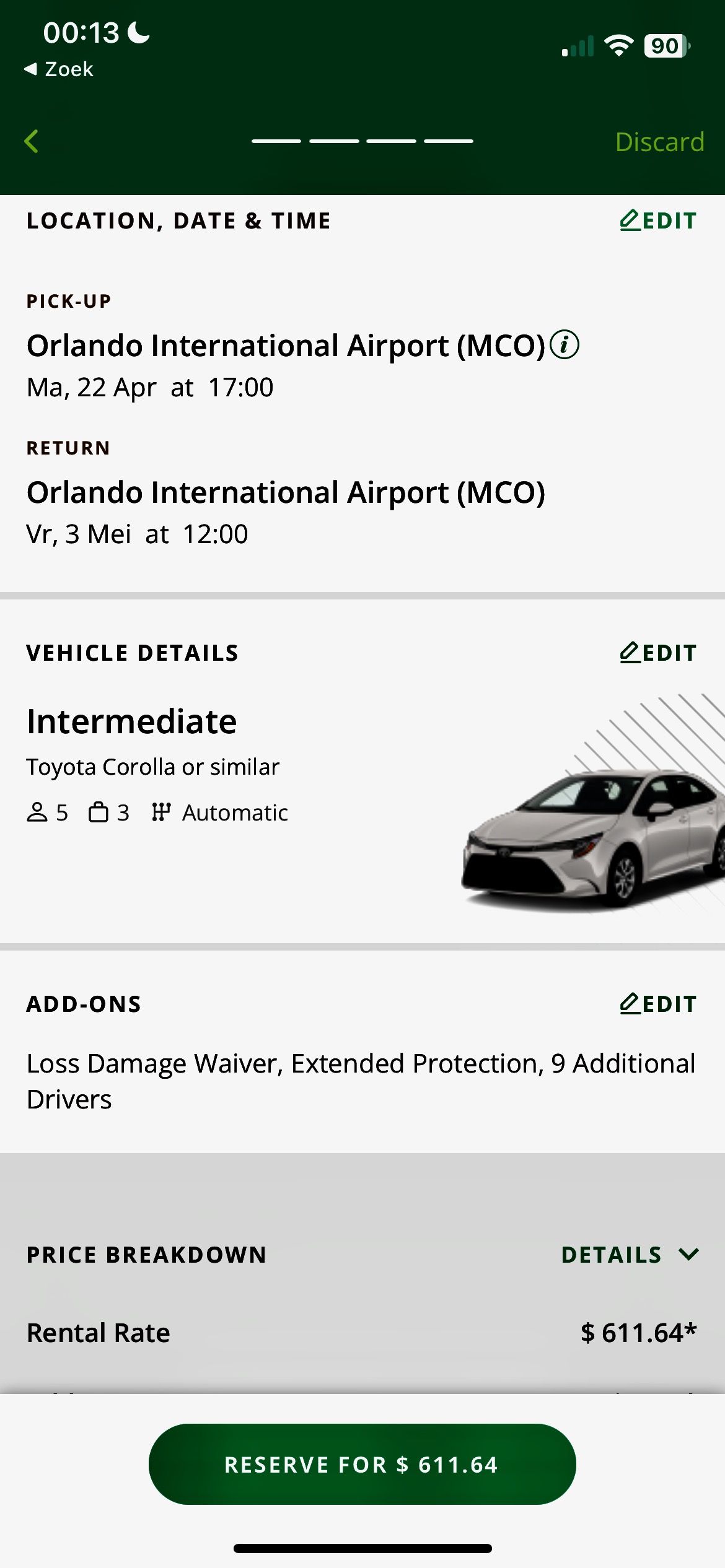Reserve for $ 611.64
This screenshot has width=725, height=1568.
(x=362, y=1464)
